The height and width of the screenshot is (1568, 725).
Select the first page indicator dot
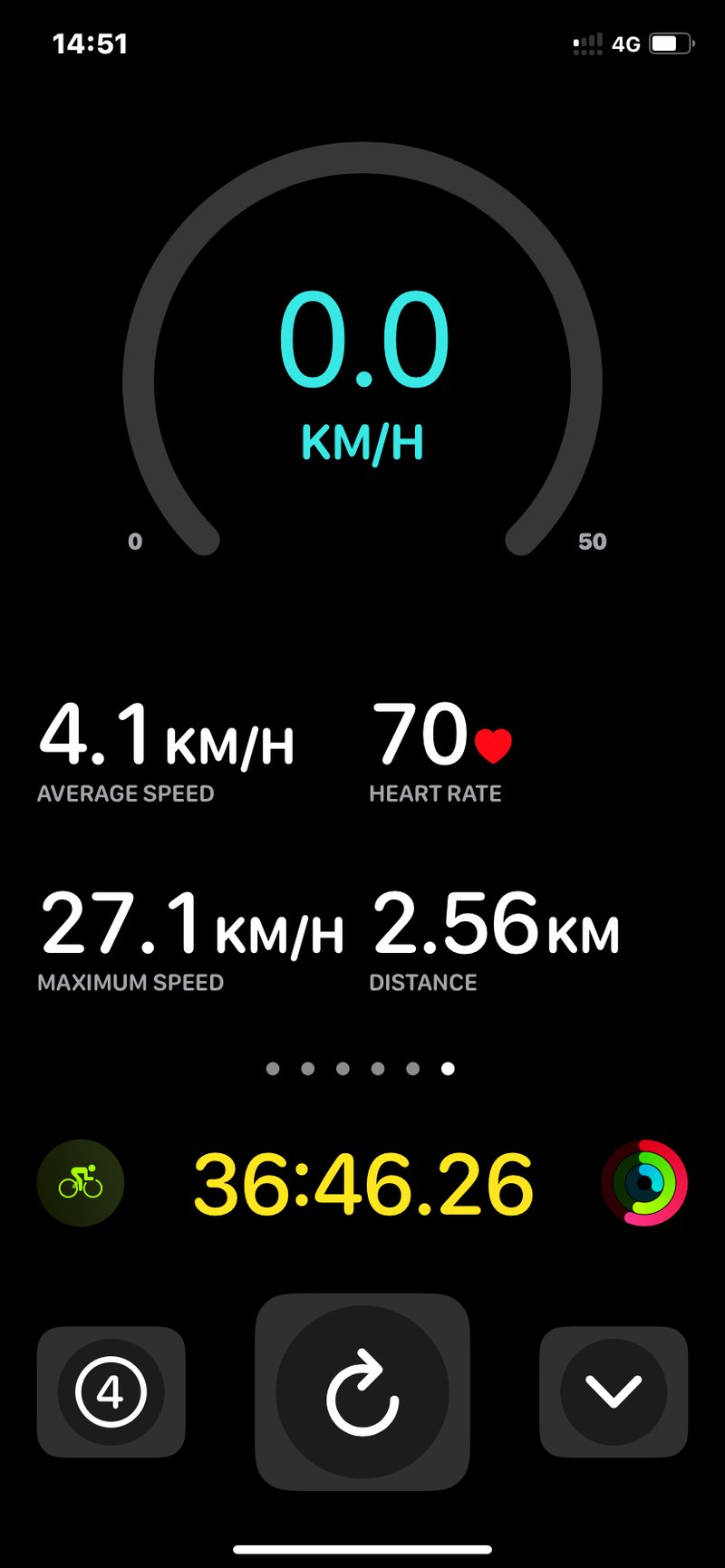(x=273, y=1069)
